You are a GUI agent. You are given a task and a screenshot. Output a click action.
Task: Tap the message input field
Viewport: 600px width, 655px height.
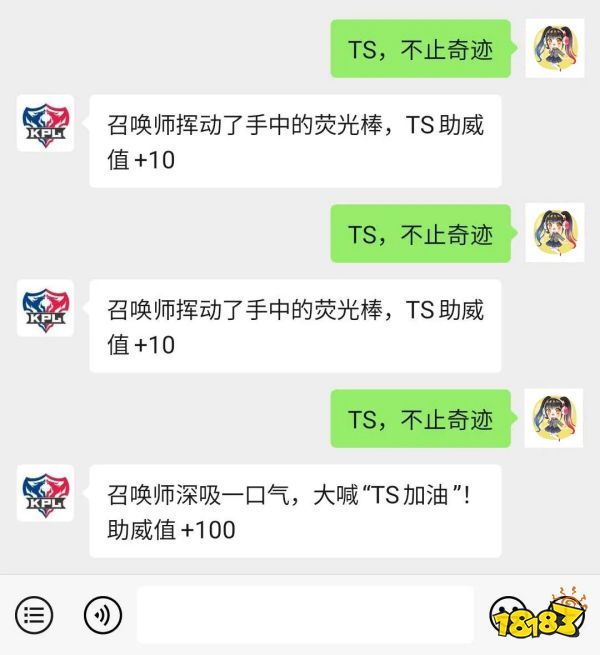click(305, 614)
